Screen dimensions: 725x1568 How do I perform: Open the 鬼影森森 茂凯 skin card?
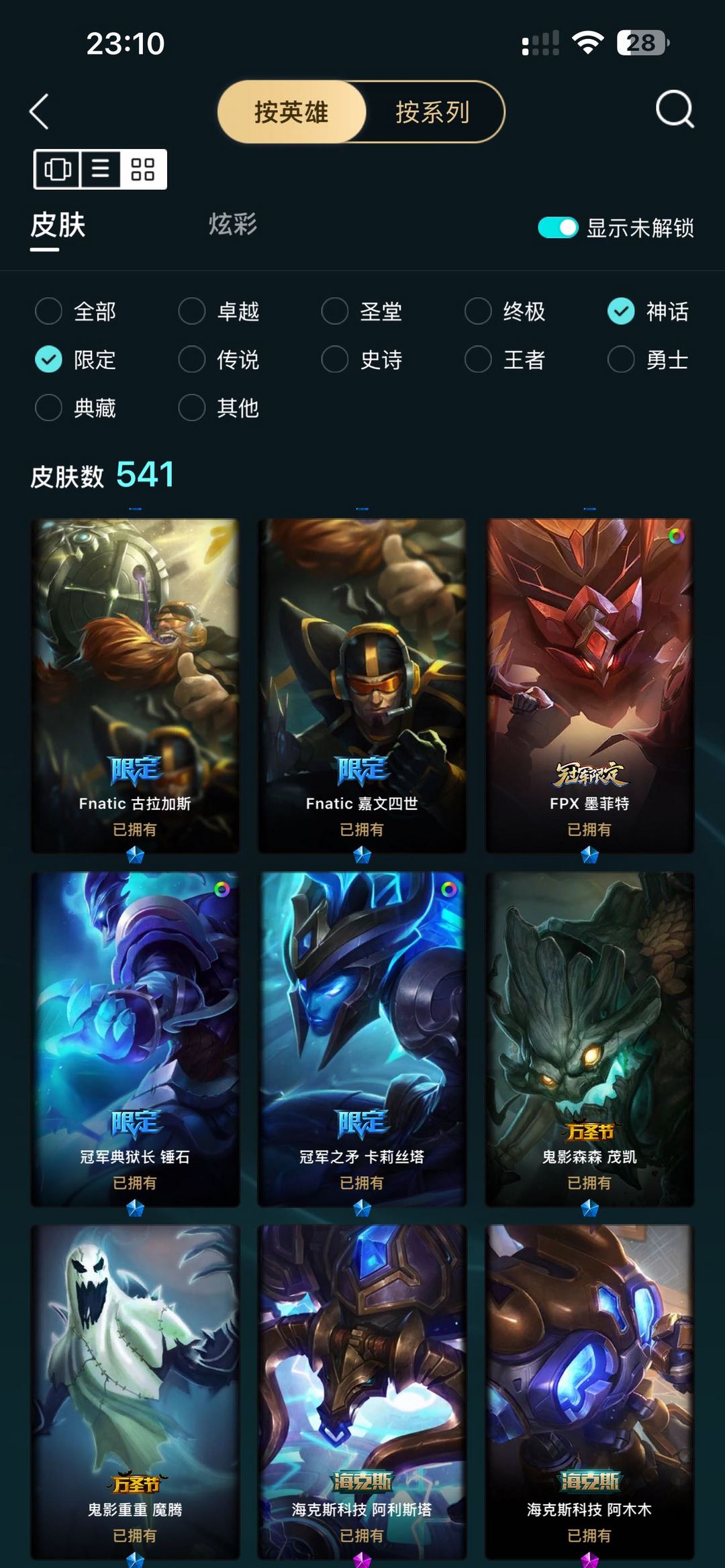point(589,1038)
